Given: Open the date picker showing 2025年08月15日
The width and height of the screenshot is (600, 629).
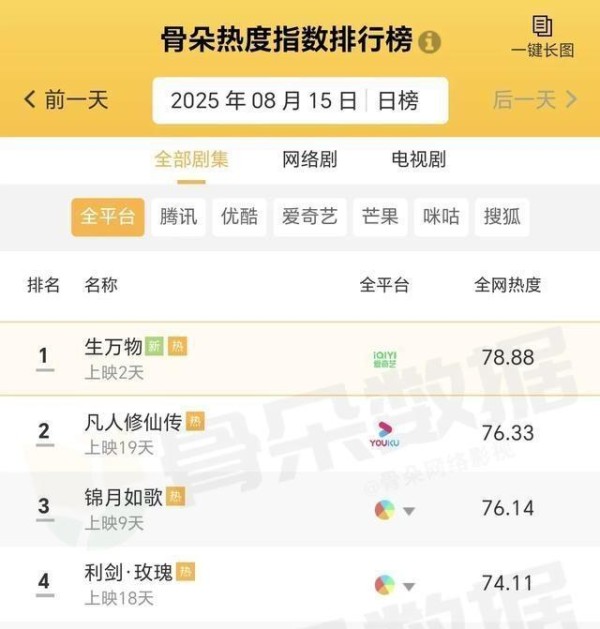Looking at the screenshot, I should (x=264, y=101).
